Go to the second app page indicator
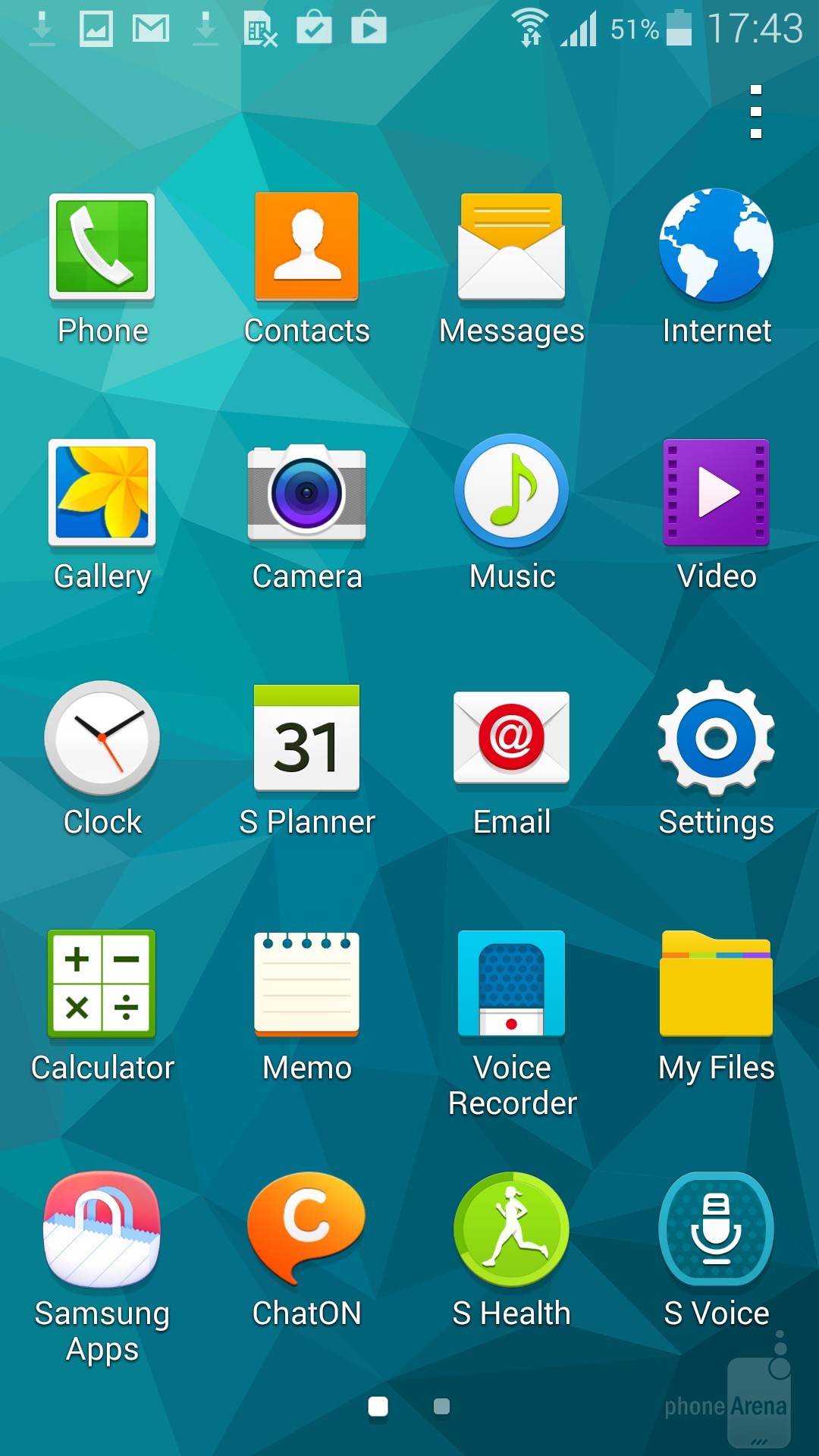819x1456 pixels. 441,1407
